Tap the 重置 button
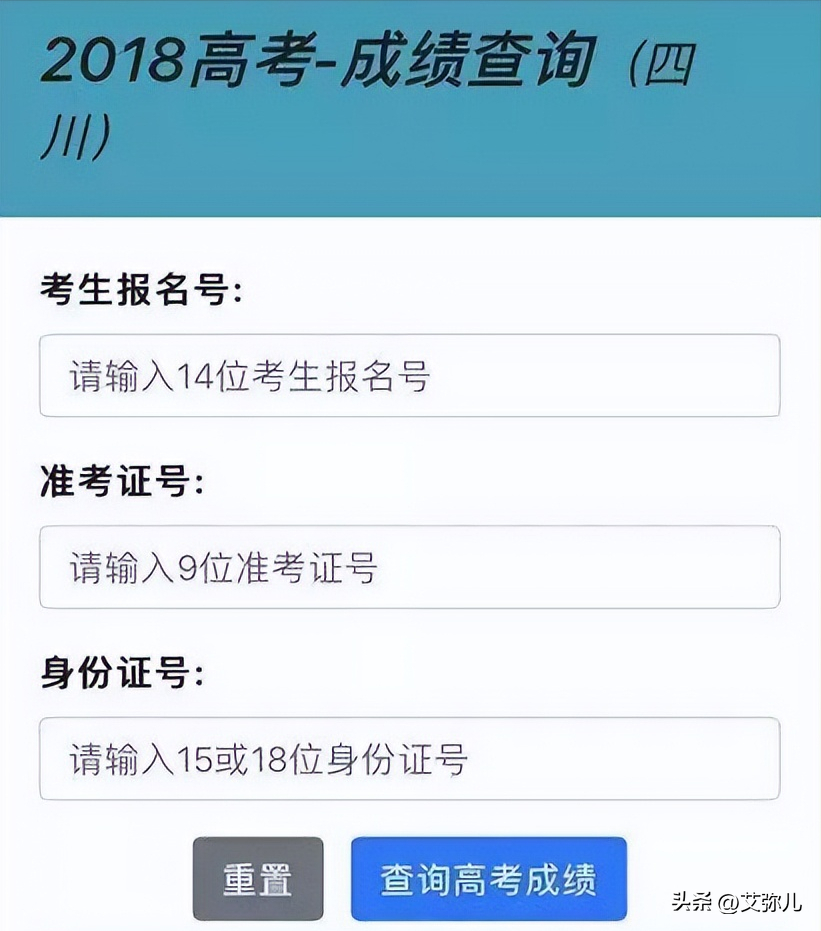The width and height of the screenshot is (821, 931). [x=258, y=879]
